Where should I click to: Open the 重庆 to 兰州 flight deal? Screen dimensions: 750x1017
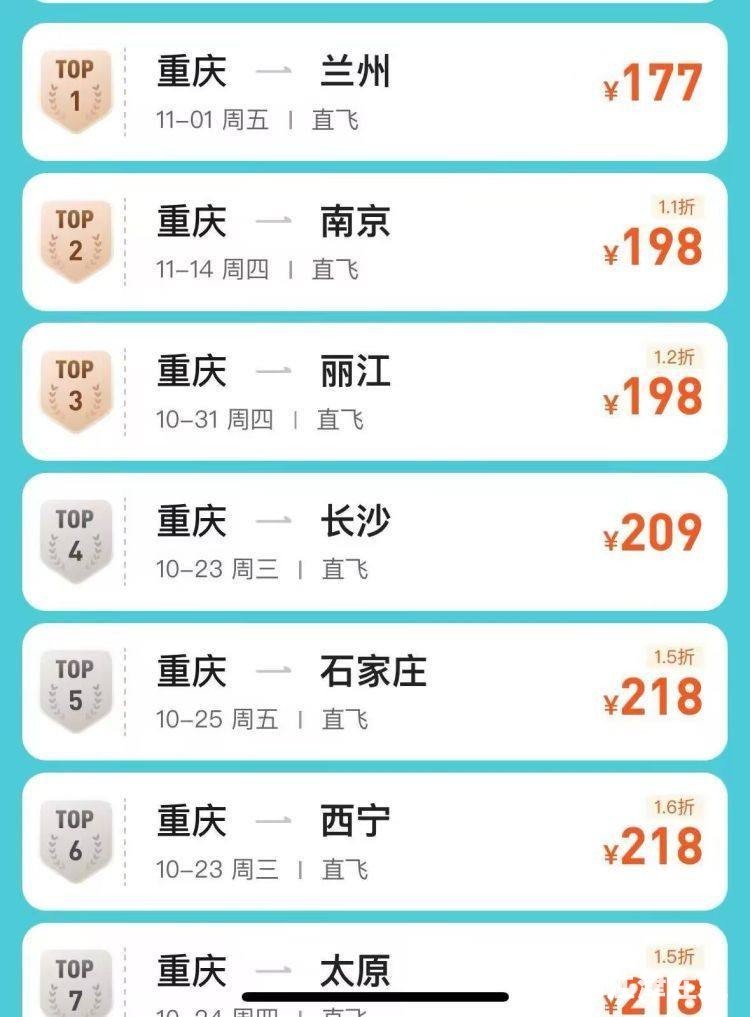coord(374,92)
